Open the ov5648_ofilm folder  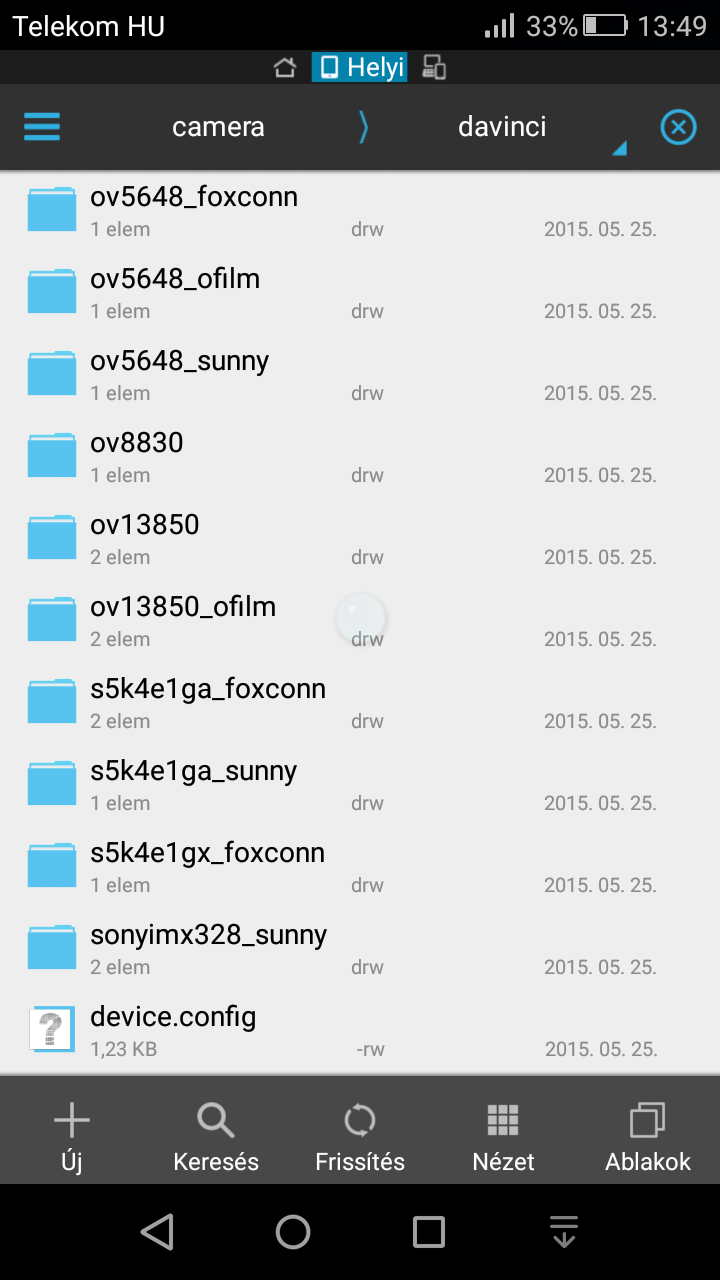pos(175,292)
